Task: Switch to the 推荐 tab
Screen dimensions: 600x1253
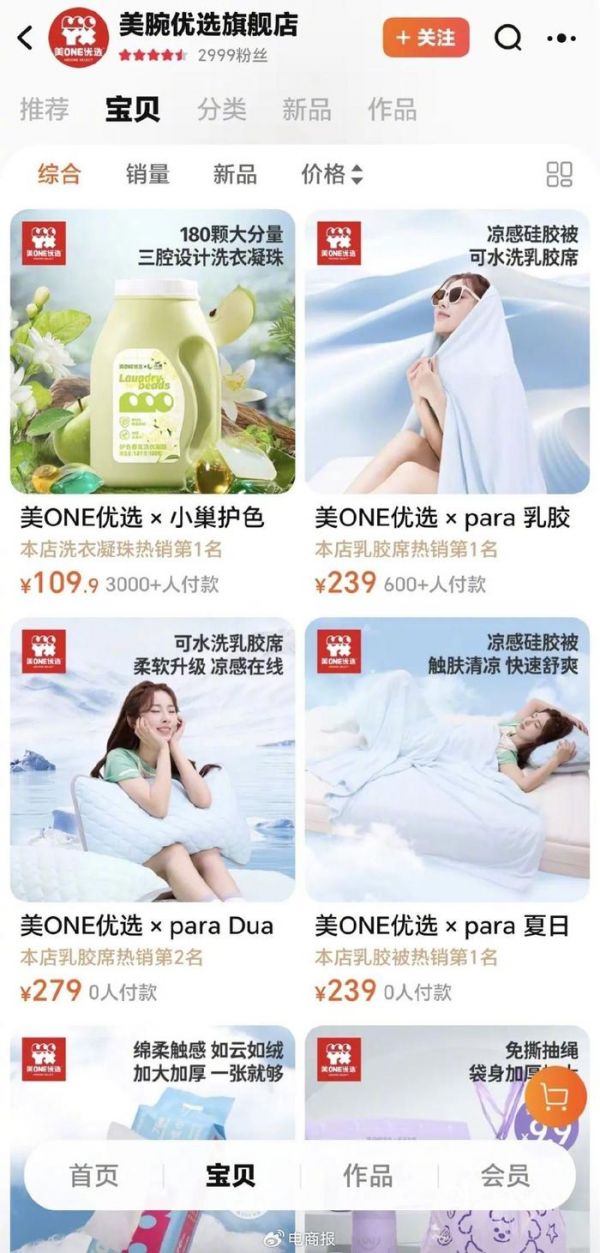Action: click(x=44, y=109)
